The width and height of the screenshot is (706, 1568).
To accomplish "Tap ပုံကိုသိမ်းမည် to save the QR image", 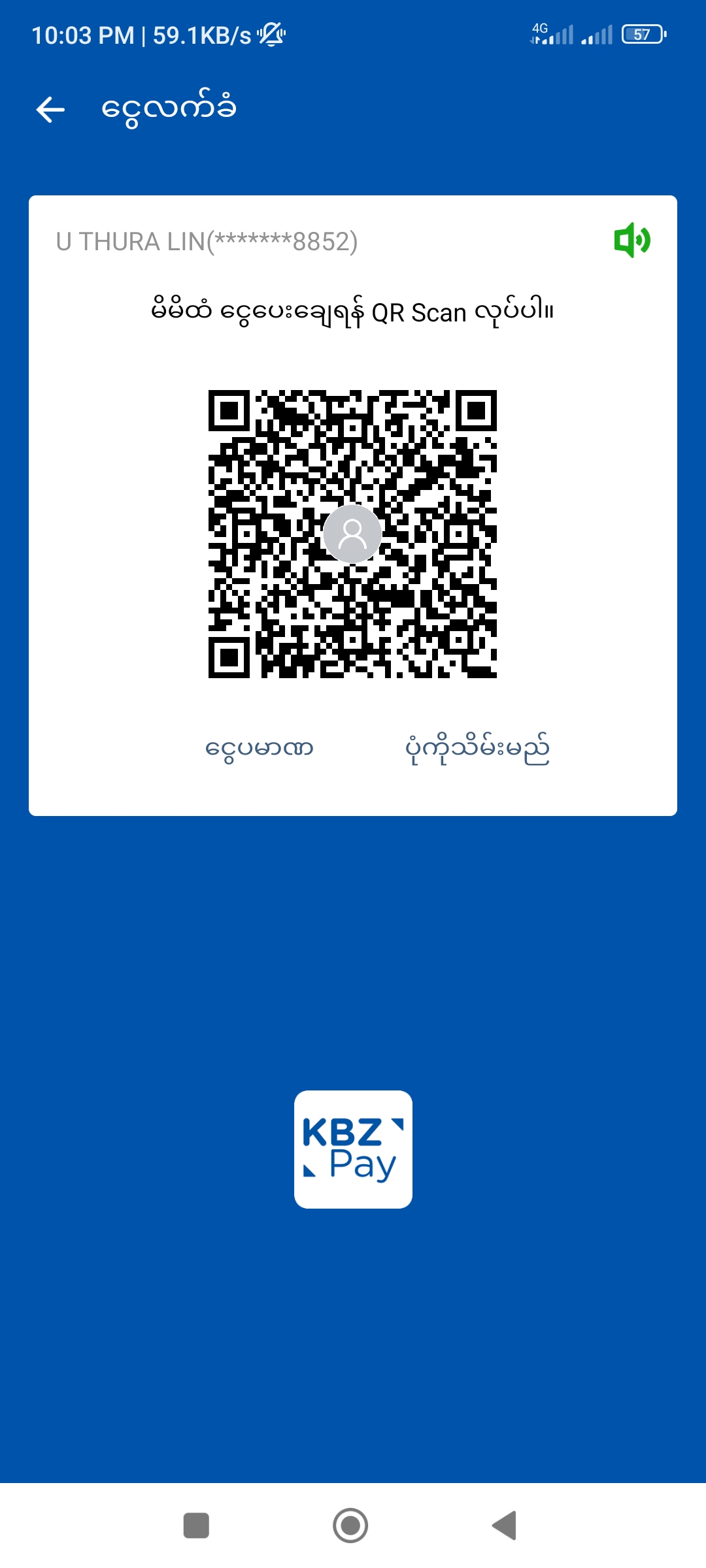I will point(477,749).
